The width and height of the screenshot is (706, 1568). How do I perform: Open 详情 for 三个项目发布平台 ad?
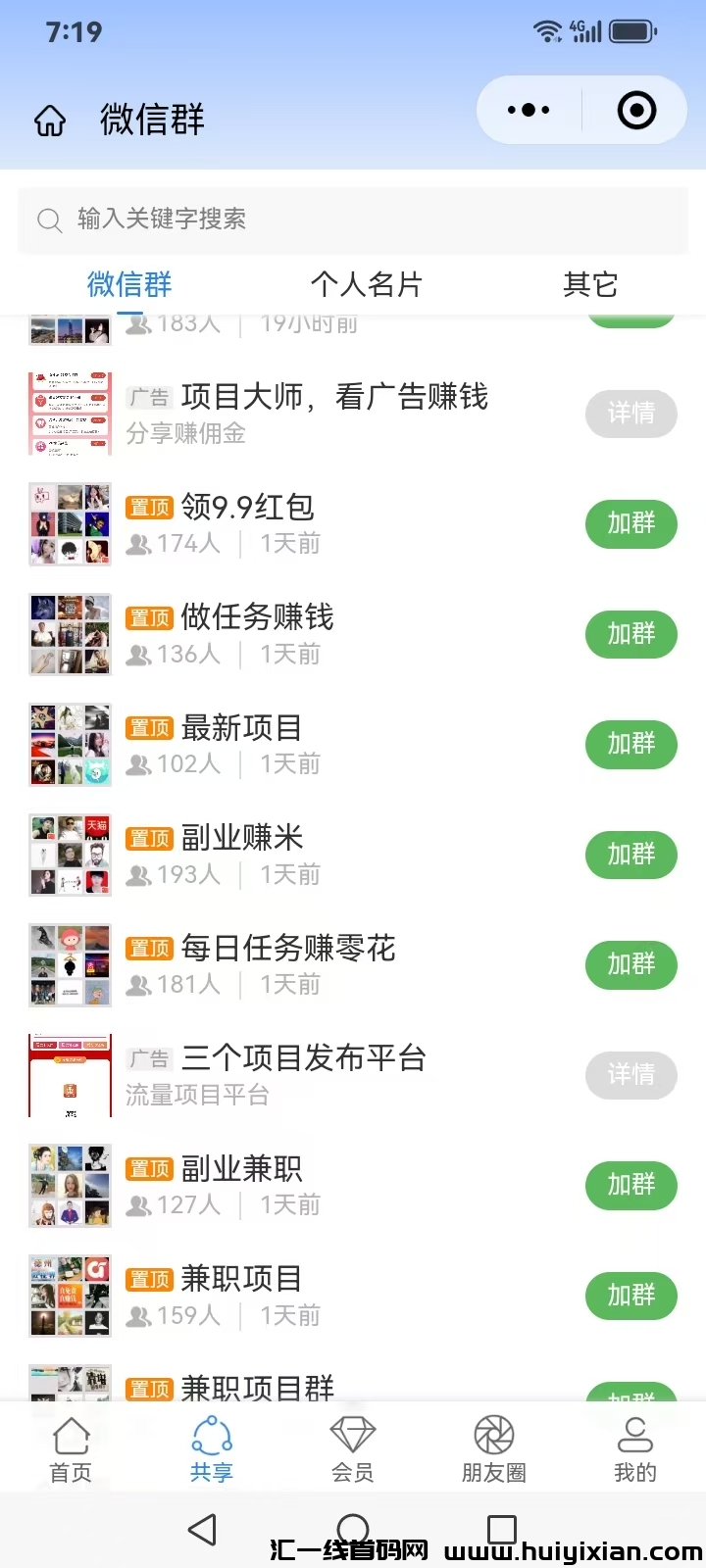point(631,1075)
